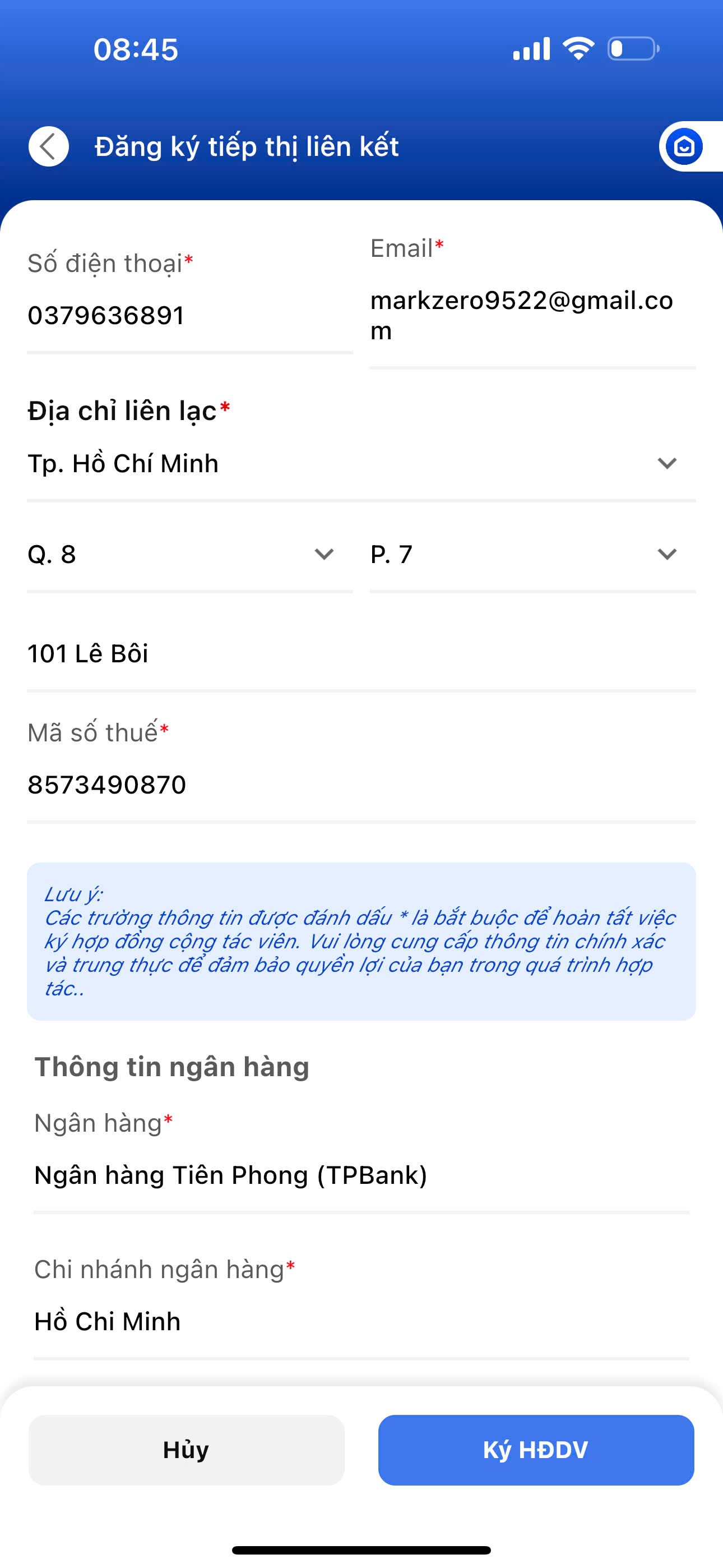Edit the street address 101 Lê Bôi
Viewport: 723px width, 1568px height.
pos(361,654)
